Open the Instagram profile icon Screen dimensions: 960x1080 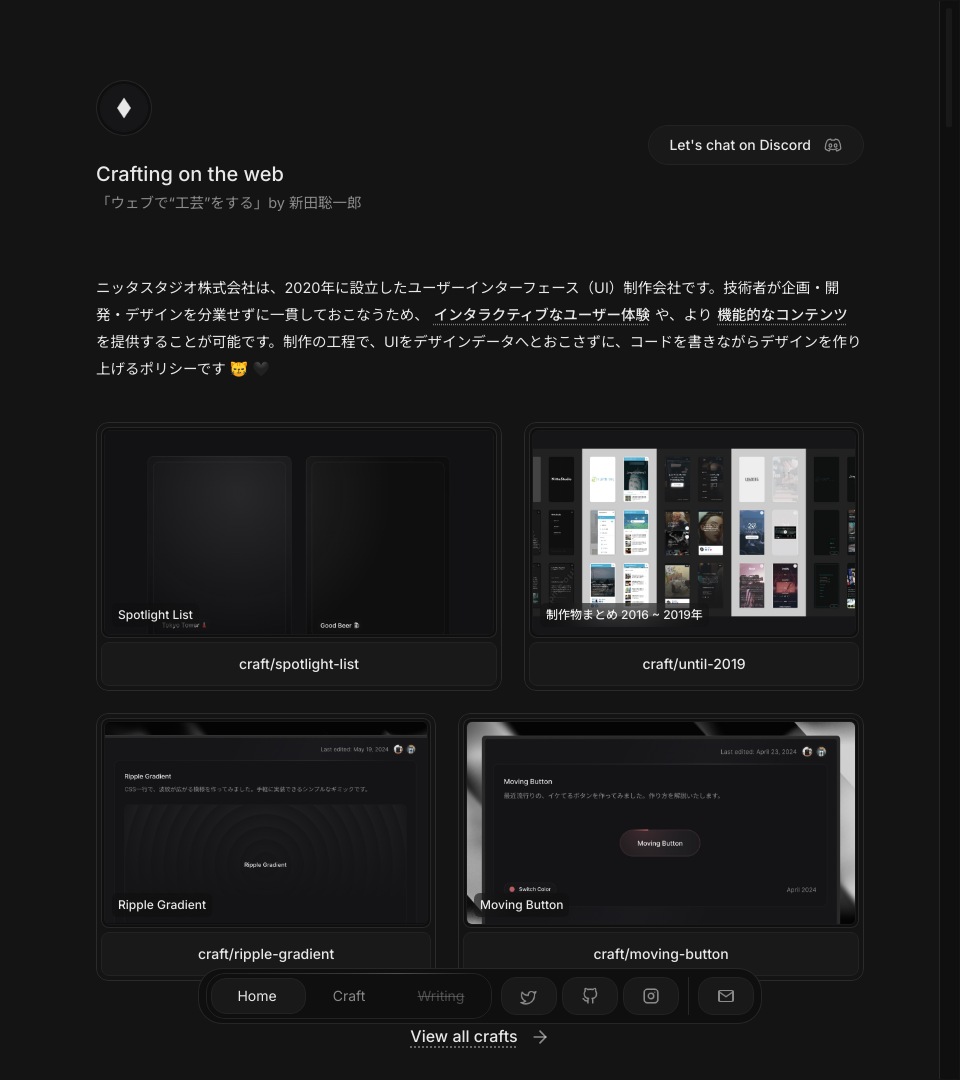click(x=651, y=996)
